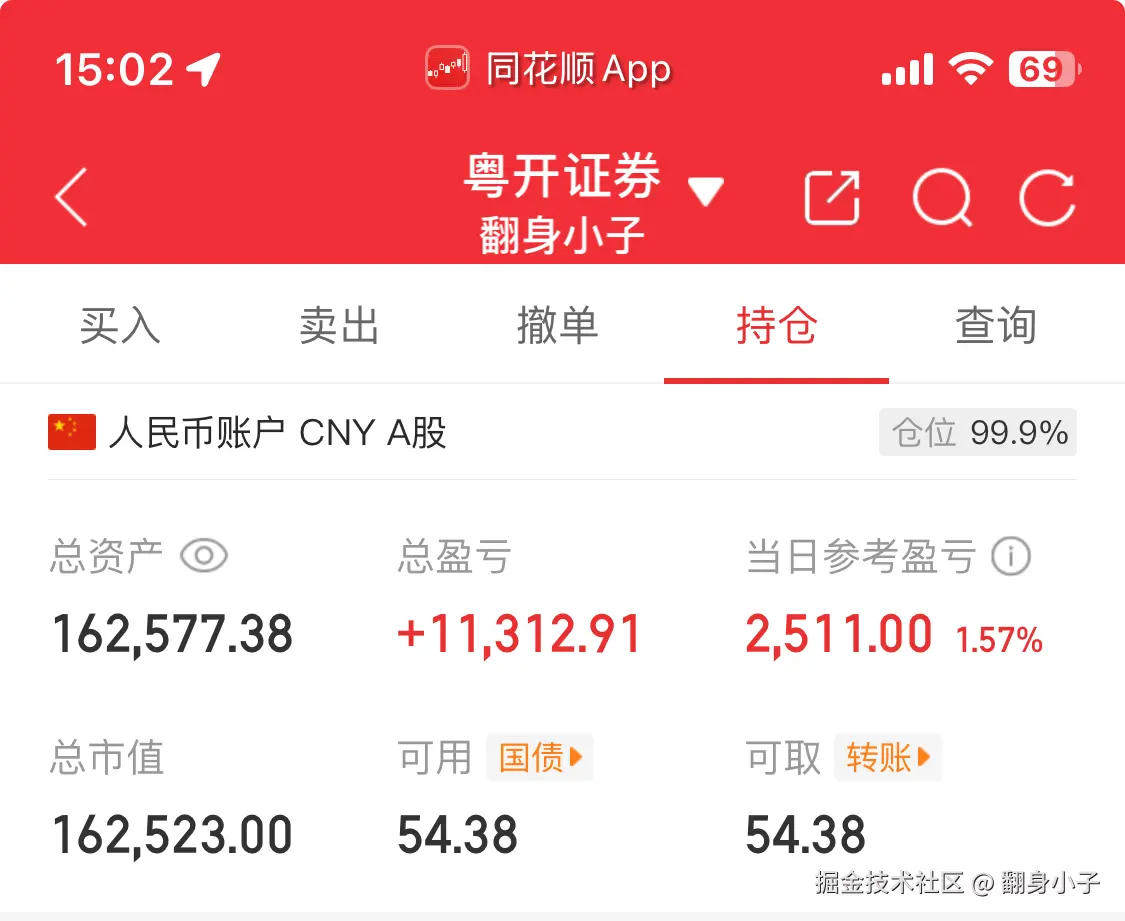Switch to the 买入 tab
The height and width of the screenshot is (921, 1125).
pyautogui.click(x=120, y=326)
